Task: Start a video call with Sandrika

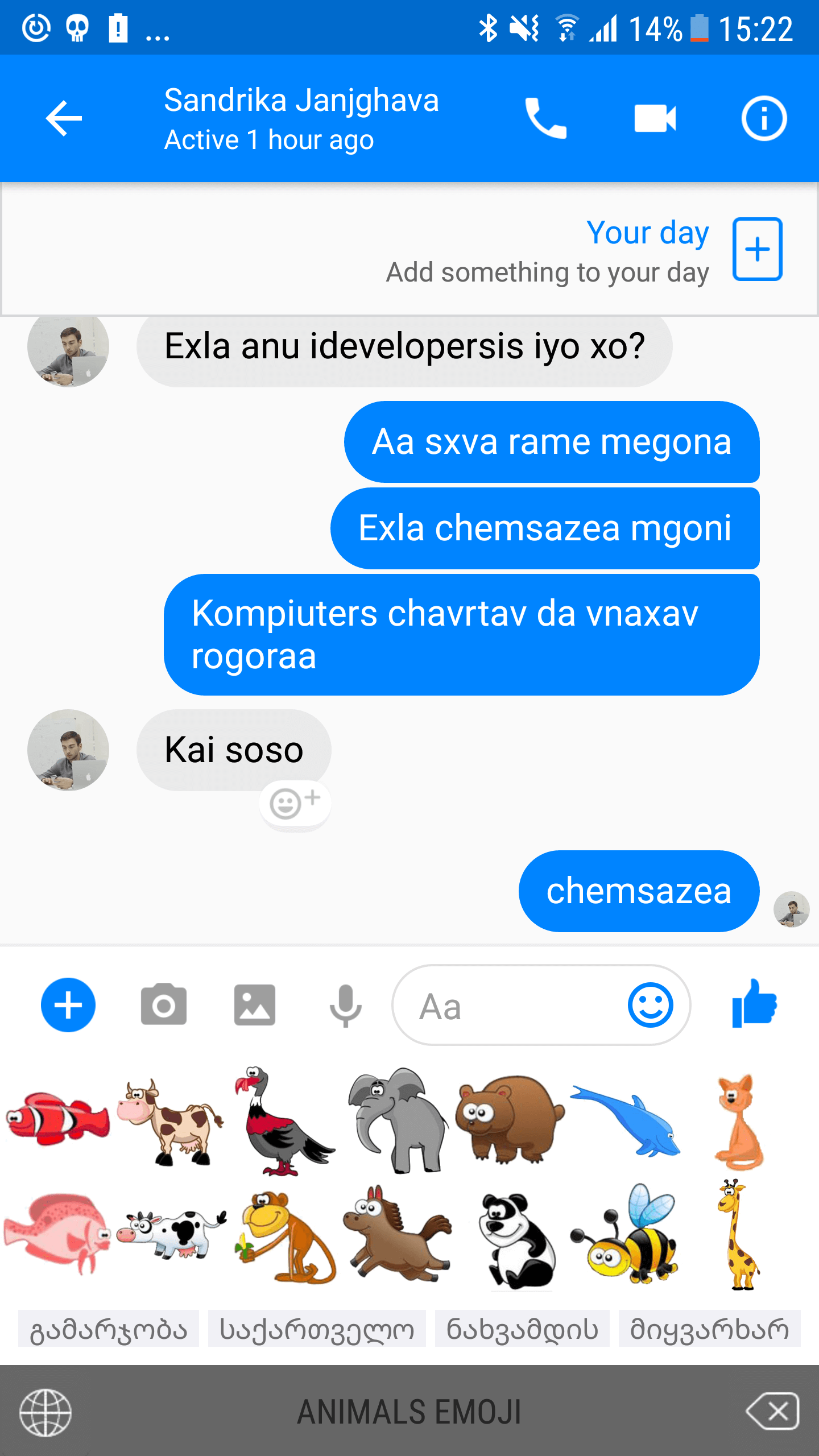Action: coord(655,118)
